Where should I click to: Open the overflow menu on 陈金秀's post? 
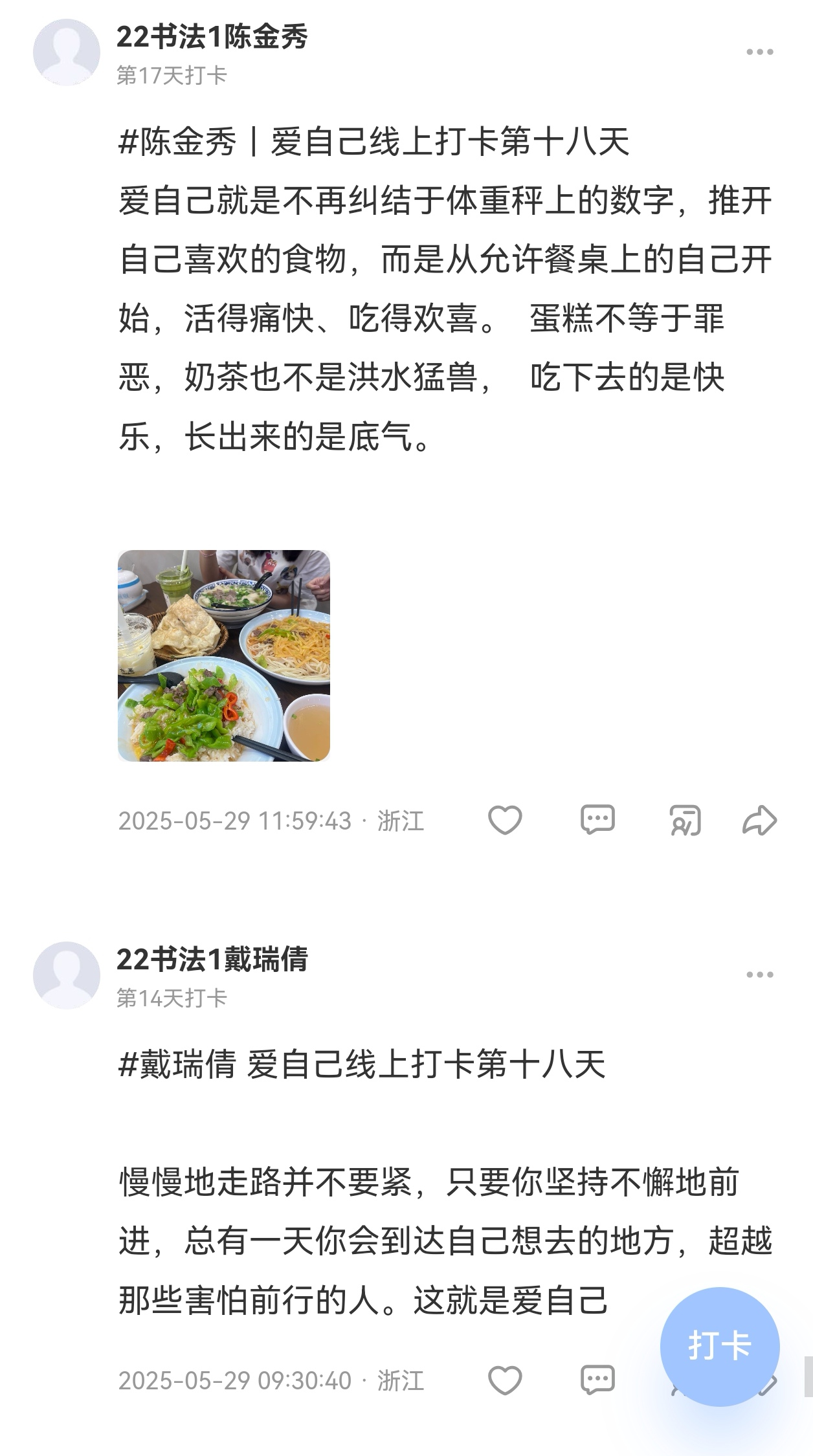point(759,52)
